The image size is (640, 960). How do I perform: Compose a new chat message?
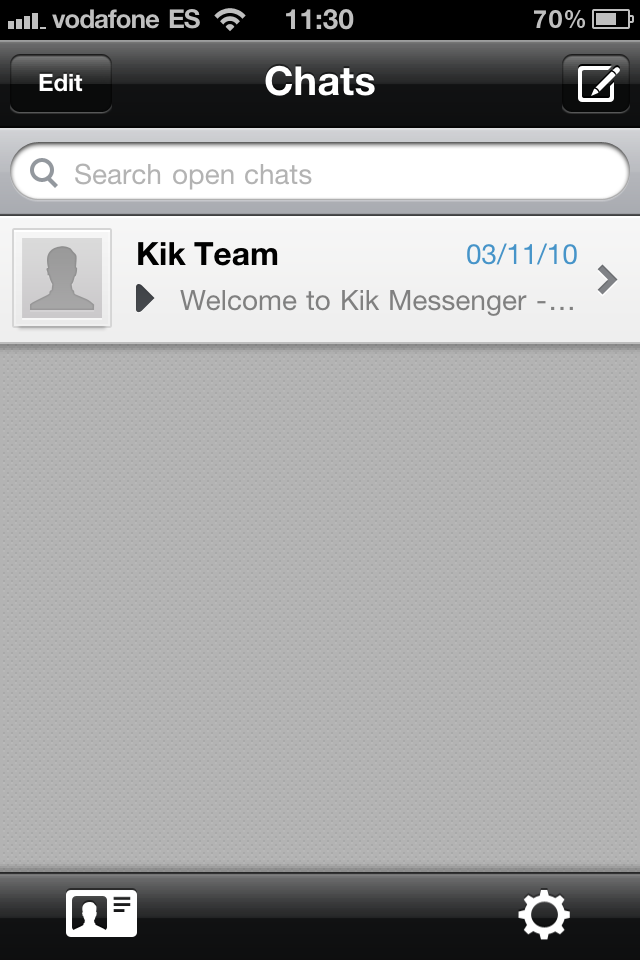596,83
